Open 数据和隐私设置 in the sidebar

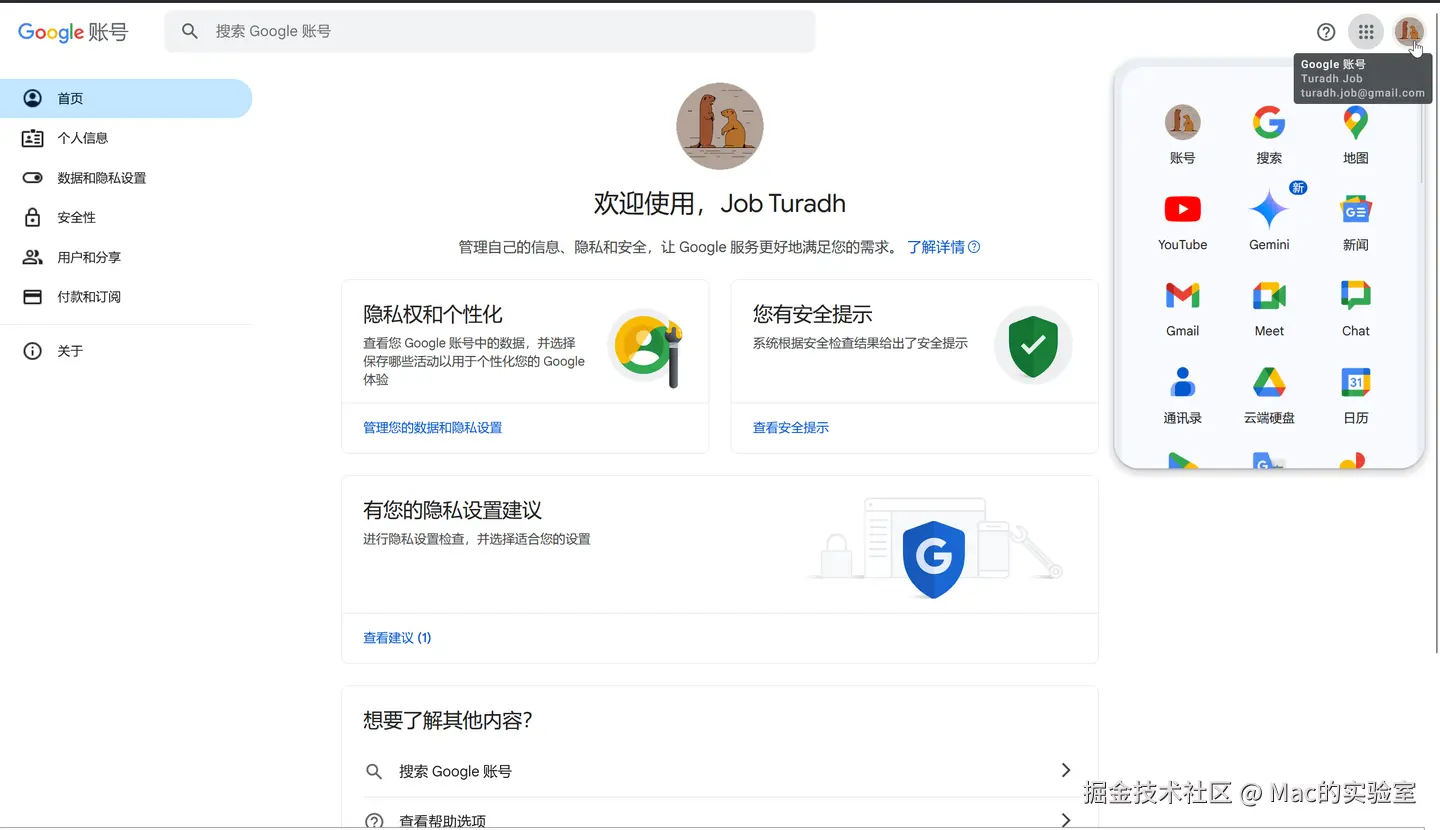click(x=101, y=178)
